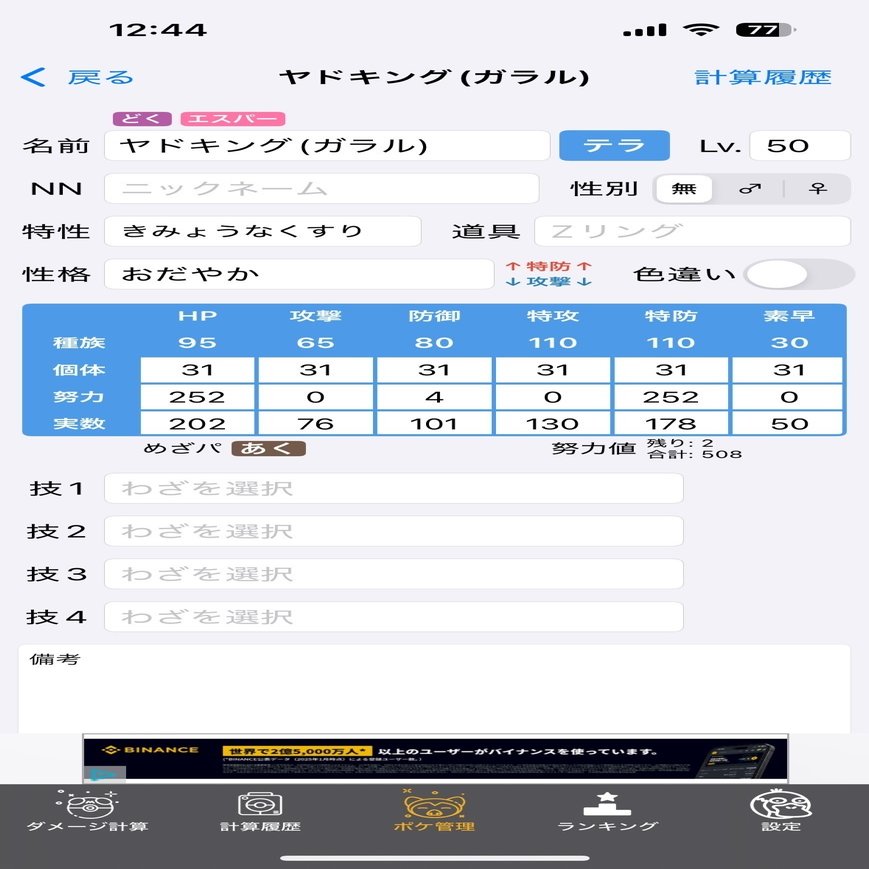The width and height of the screenshot is (869, 869).
Task: Change the nature おだやか field
Action: click(x=298, y=274)
